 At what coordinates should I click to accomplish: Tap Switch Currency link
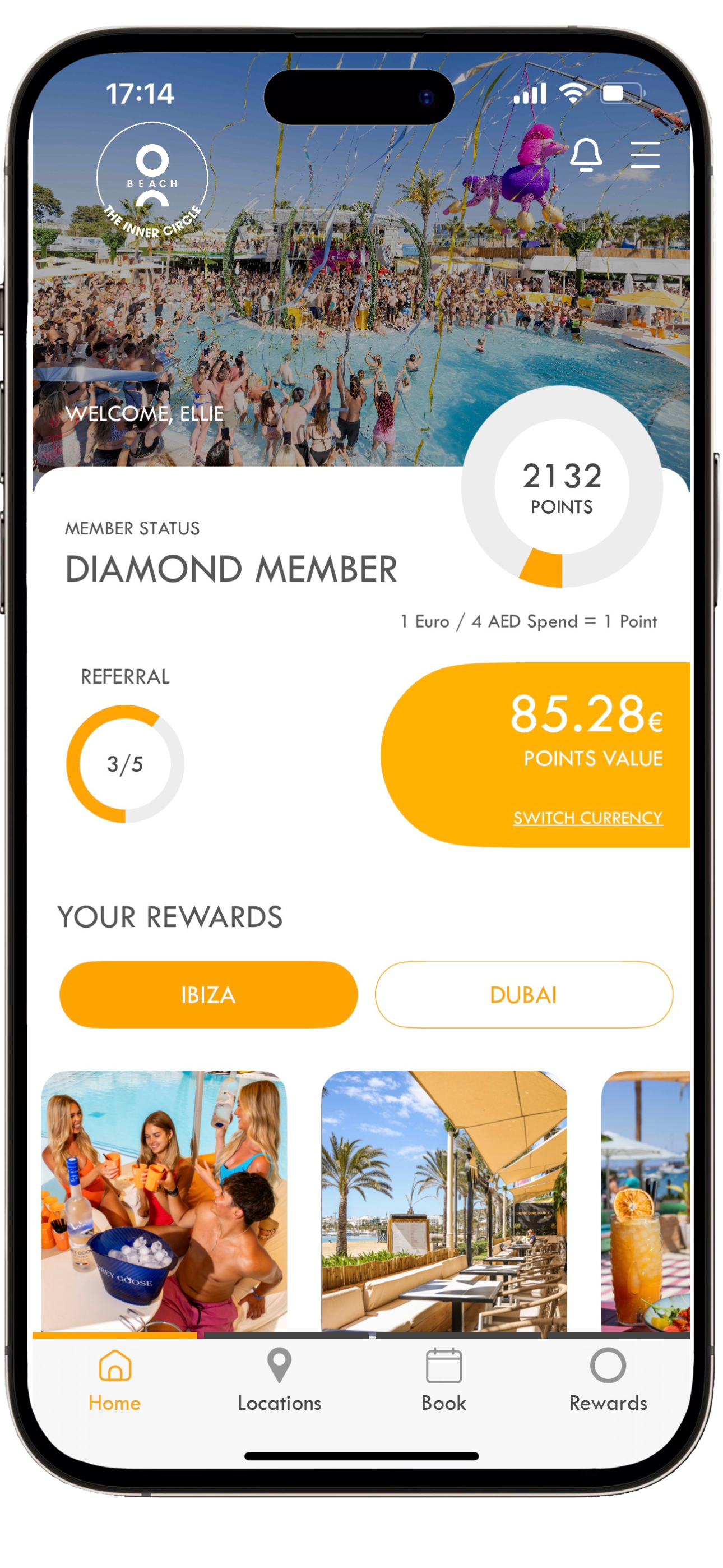tap(587, 818)
